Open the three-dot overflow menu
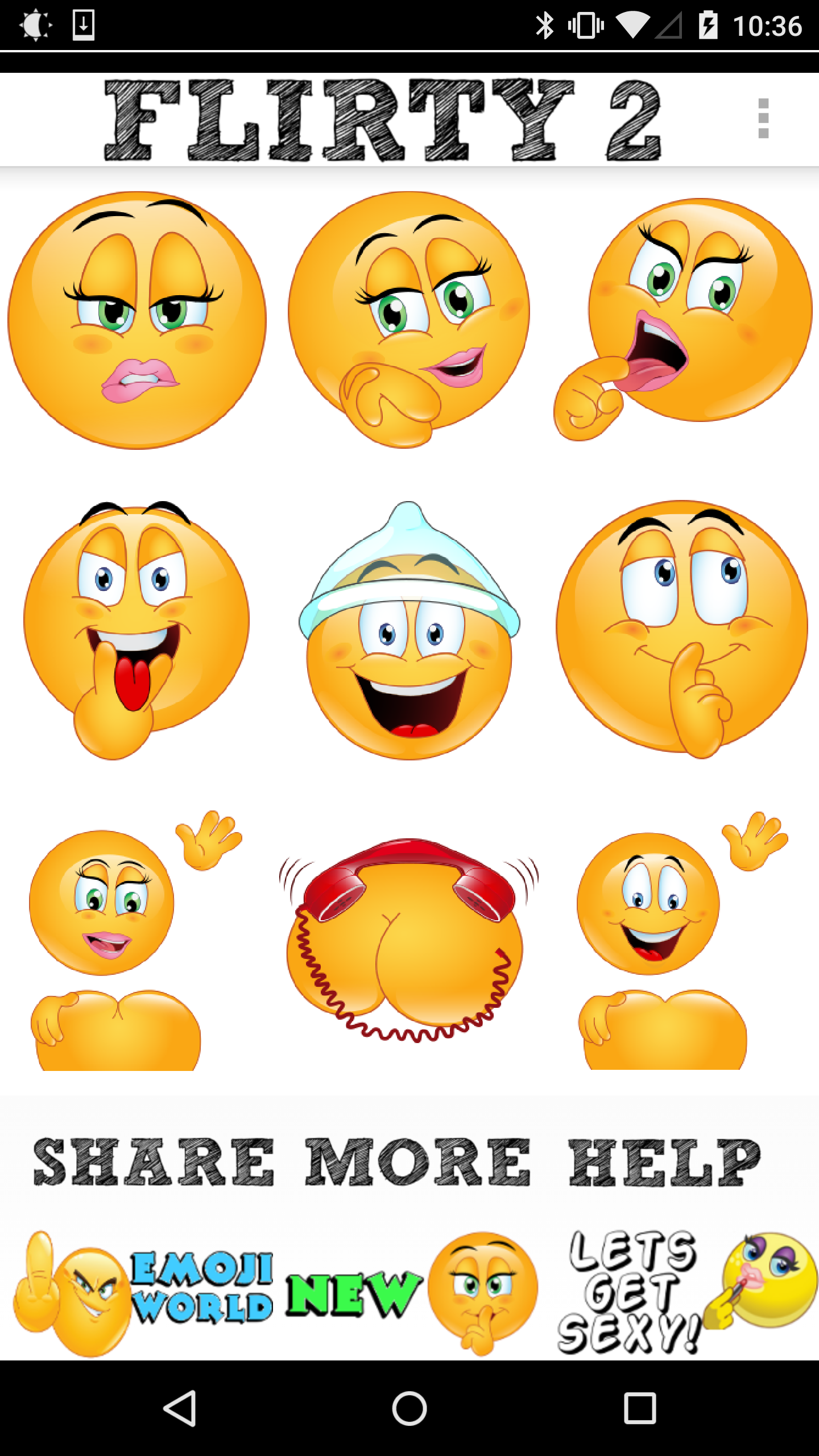The image size is (819, 1456). tap(763, 118)
